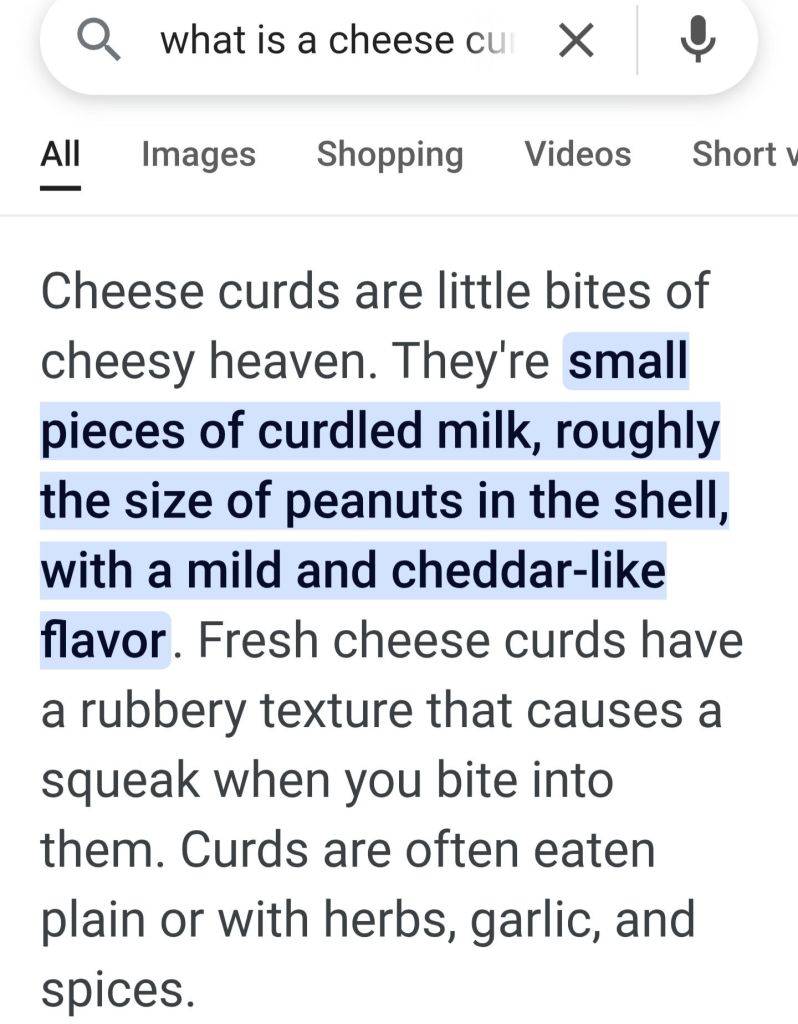Screen dimensions: 798x1024
Task: Tap the magnifying glass search icon
Action: (x=101, y=41)
